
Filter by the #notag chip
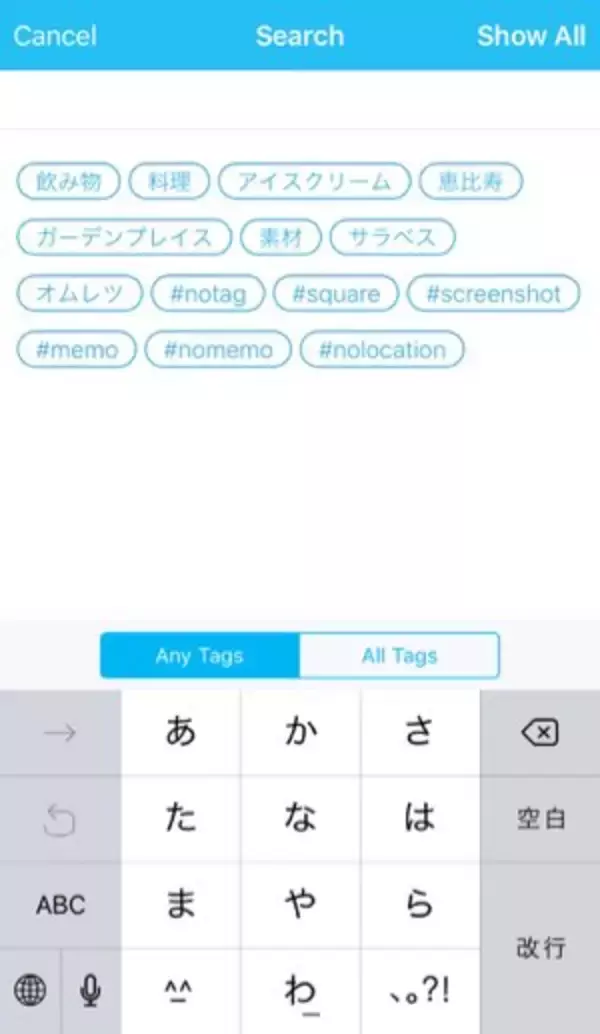(x=208, y=294)
